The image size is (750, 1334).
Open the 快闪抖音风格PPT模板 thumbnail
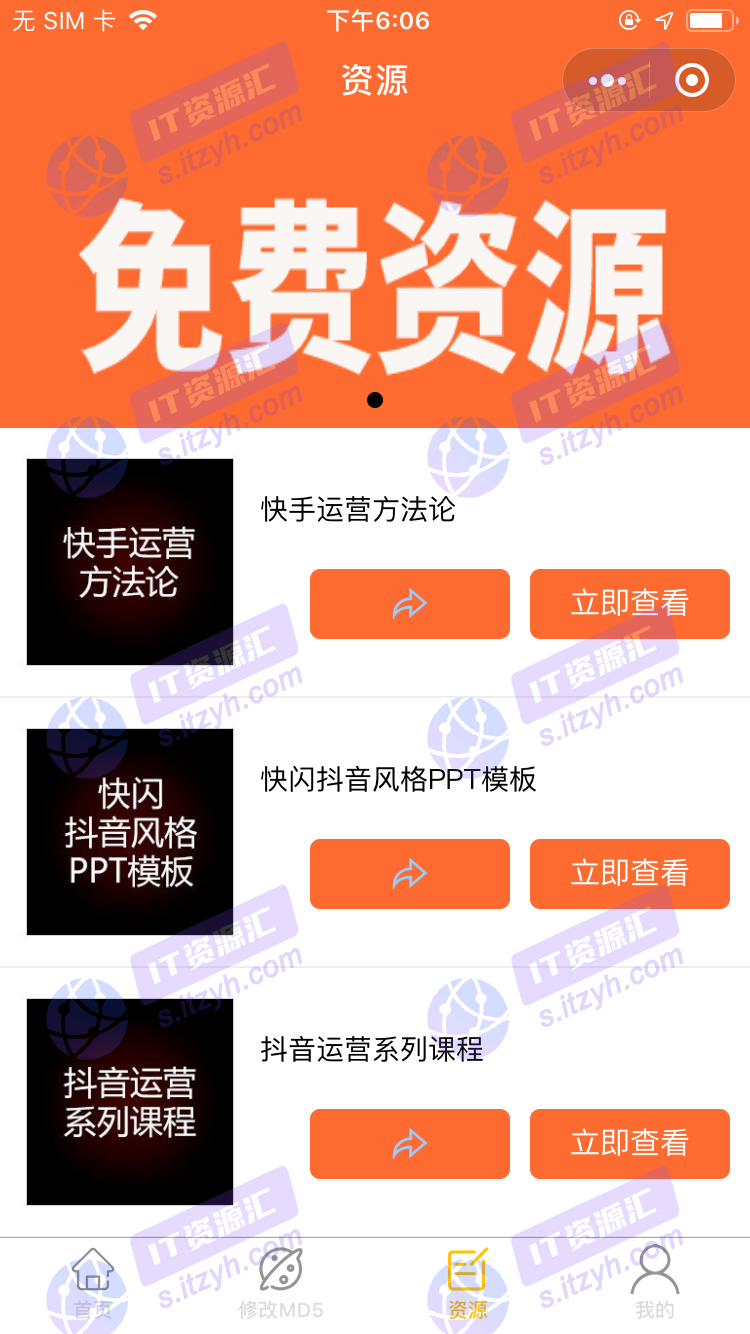coord(130,832)
